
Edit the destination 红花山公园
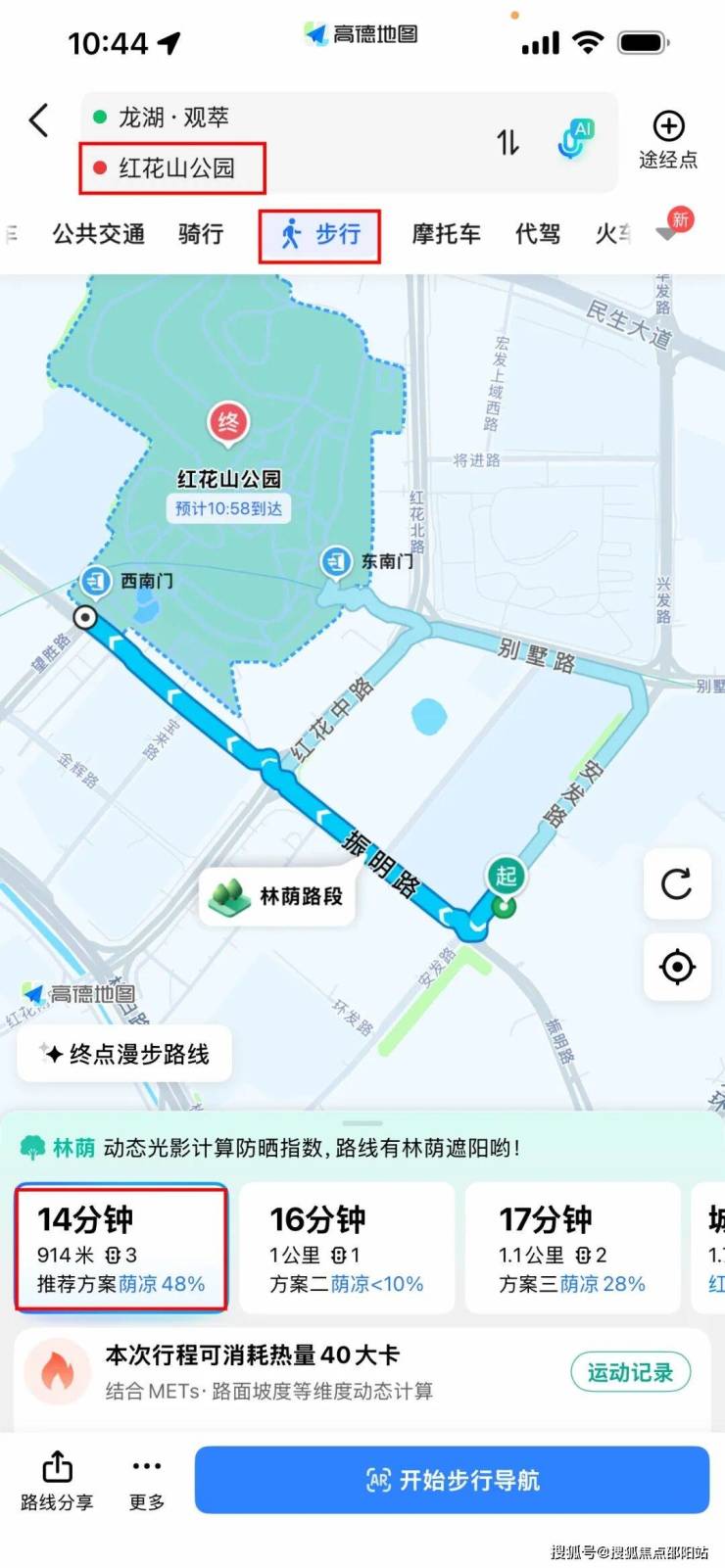(176, 168)
